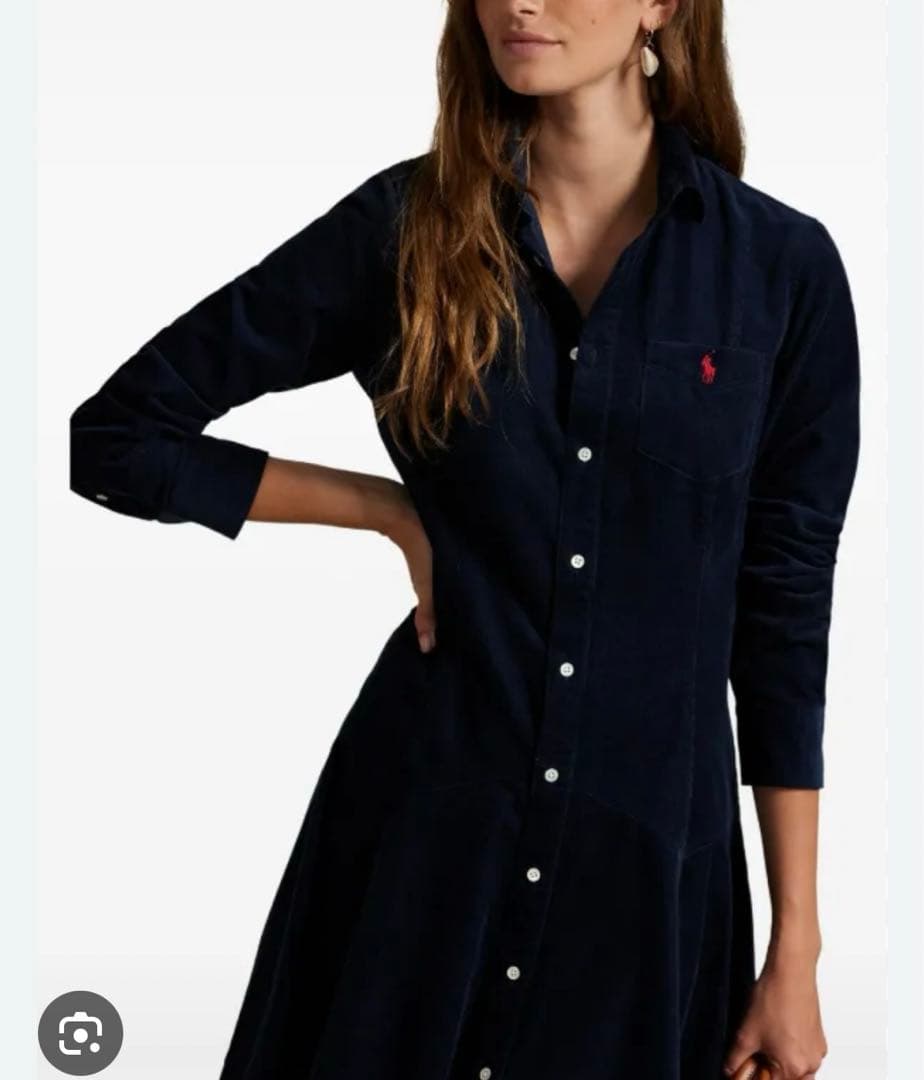
Task: Tap the center of the product photo
Action: [462, 540]
